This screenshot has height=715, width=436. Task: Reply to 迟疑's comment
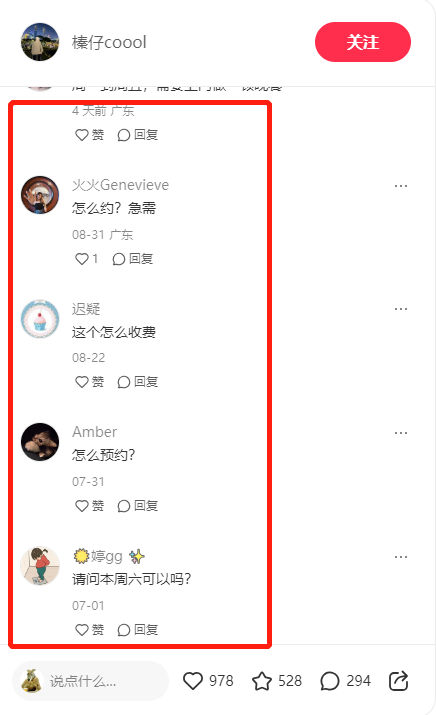click(138, 382)
